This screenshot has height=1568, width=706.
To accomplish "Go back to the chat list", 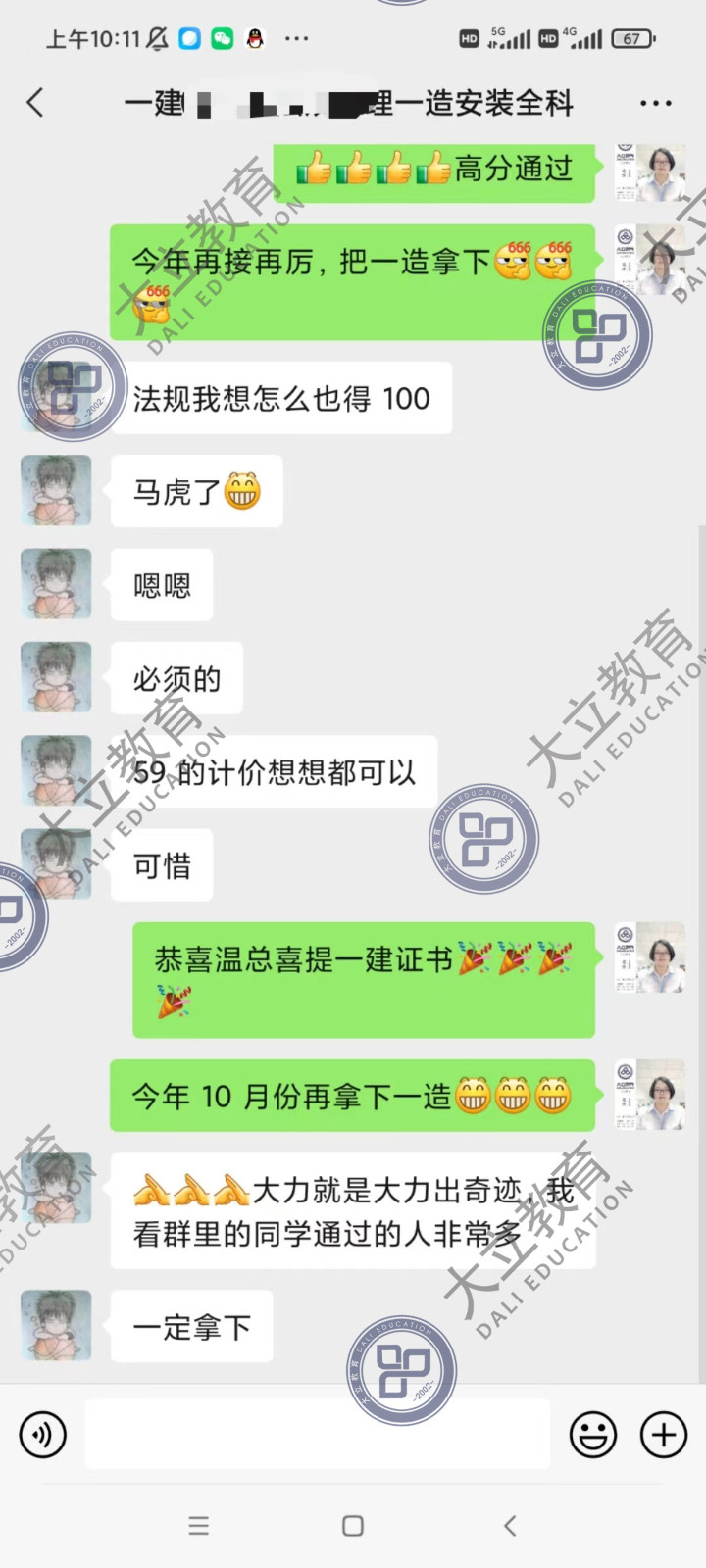I will point(36,103).
